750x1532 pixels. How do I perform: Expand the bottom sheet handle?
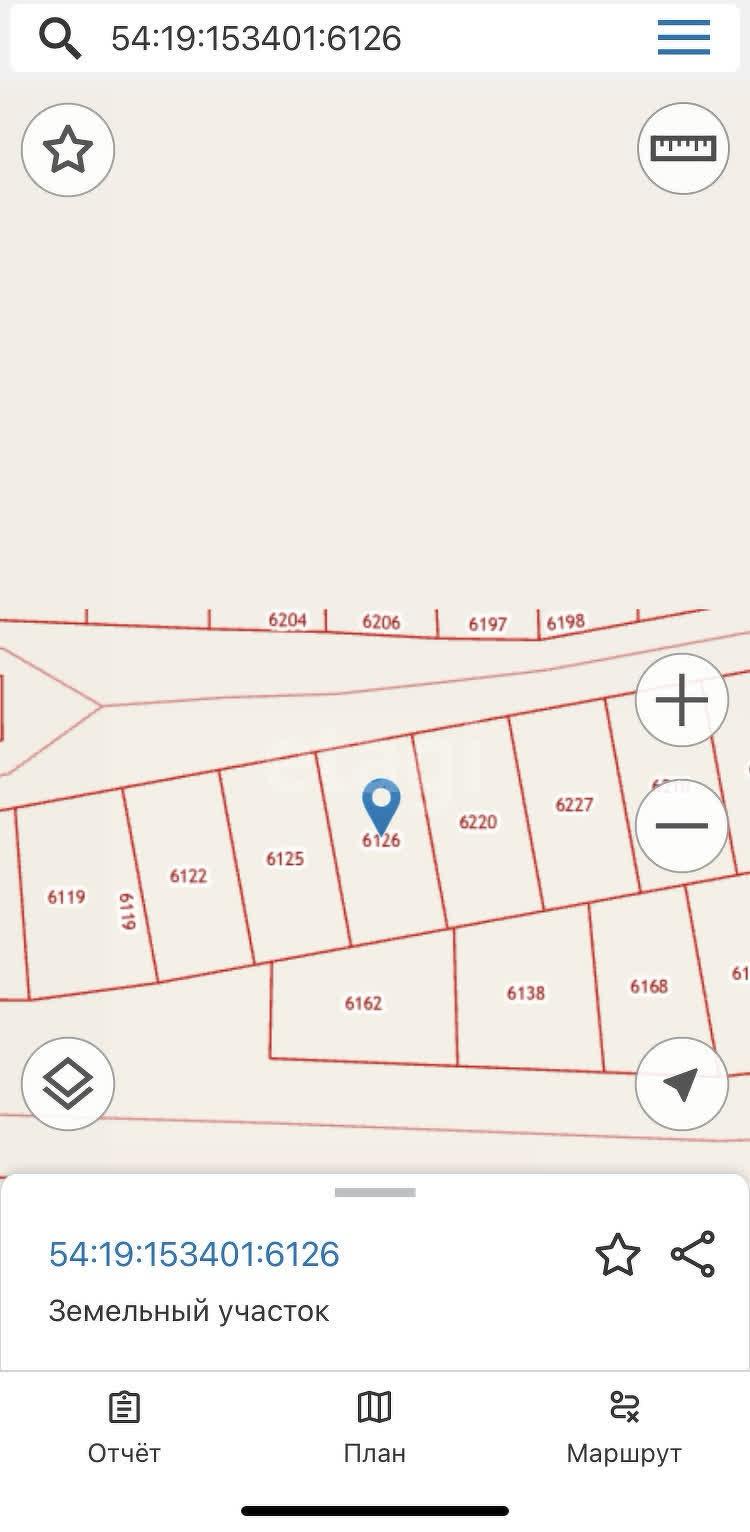click(x=375, y=1192)
